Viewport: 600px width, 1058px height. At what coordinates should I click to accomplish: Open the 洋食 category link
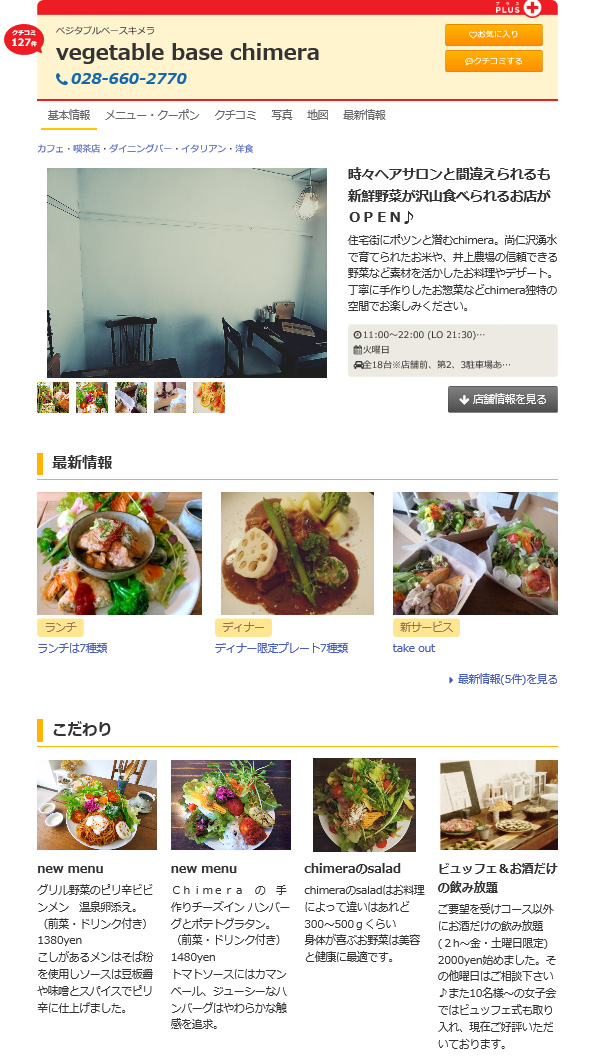[x=244, y=149]
